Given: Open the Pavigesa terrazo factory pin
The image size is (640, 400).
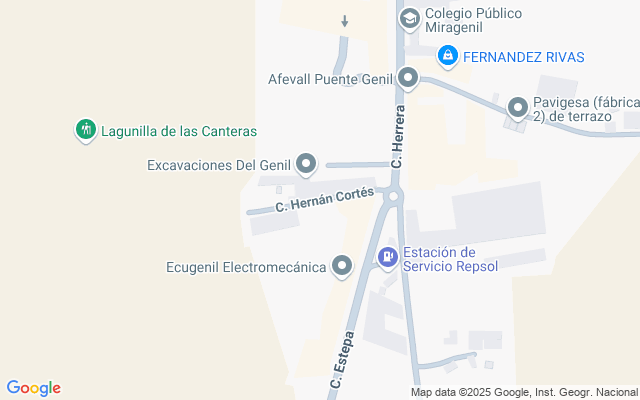Looking at the screenshot, I should 517,107.
